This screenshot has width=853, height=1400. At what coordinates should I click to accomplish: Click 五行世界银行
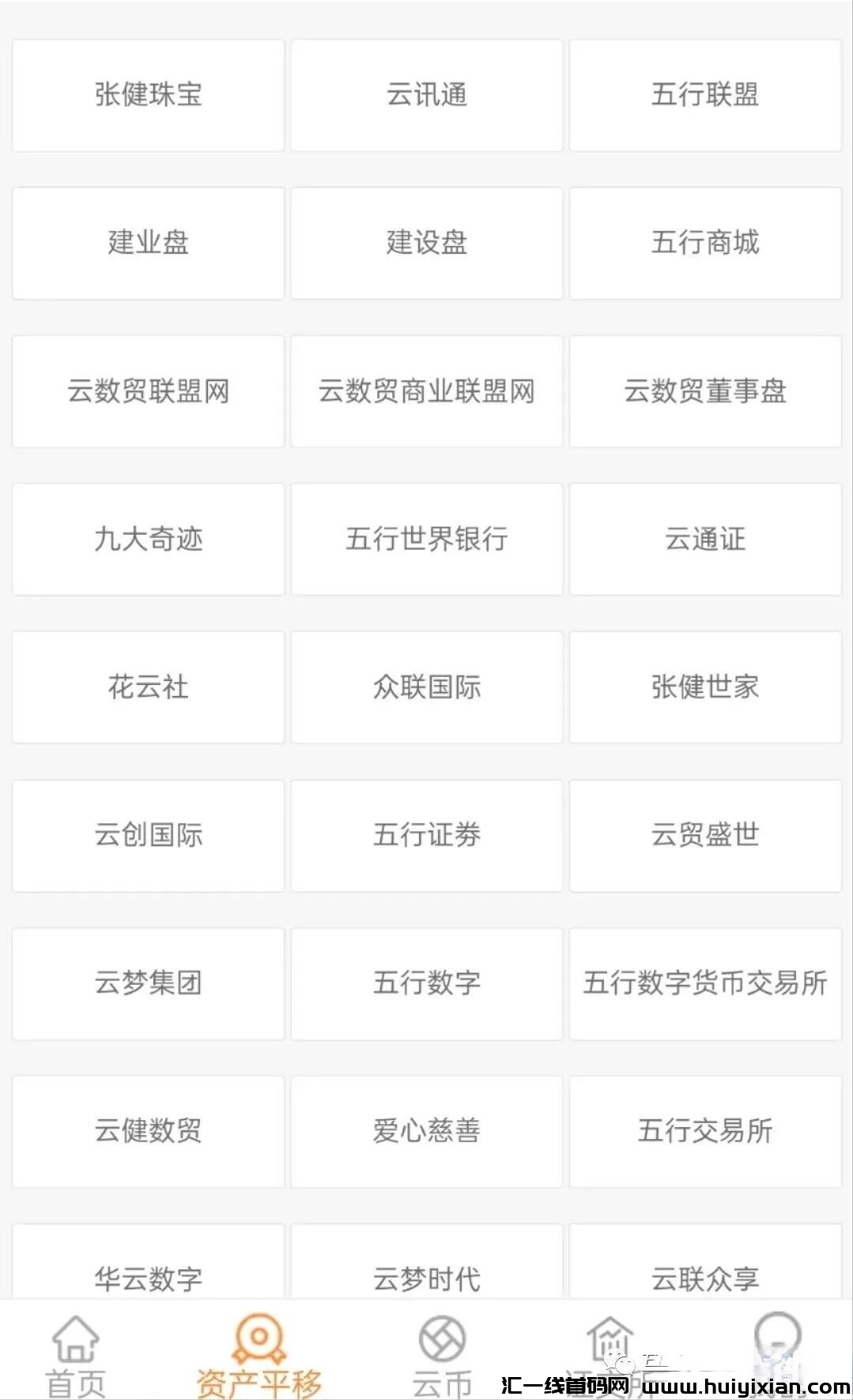click(x=426, y=539)
